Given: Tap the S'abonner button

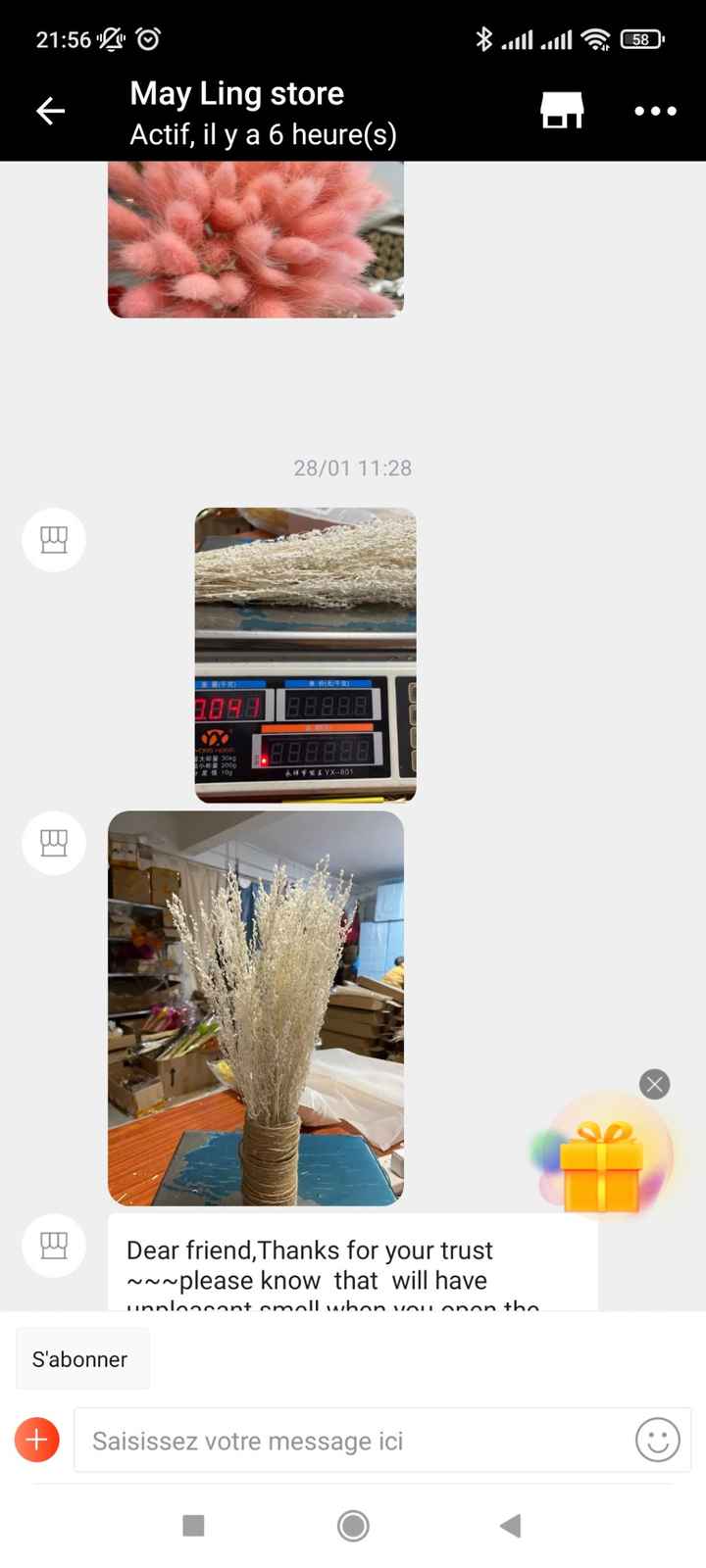Looking at the screenshot, I should tap(81, 1359).
